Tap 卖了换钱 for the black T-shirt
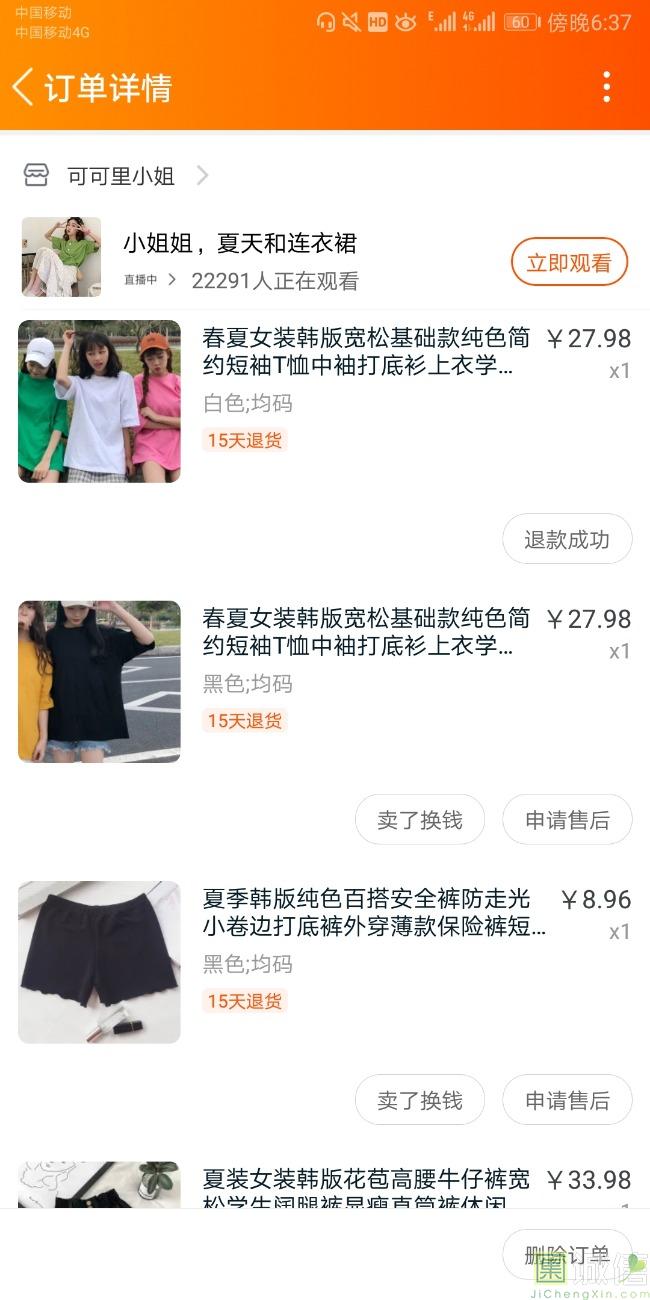 [x=419, y=820]
